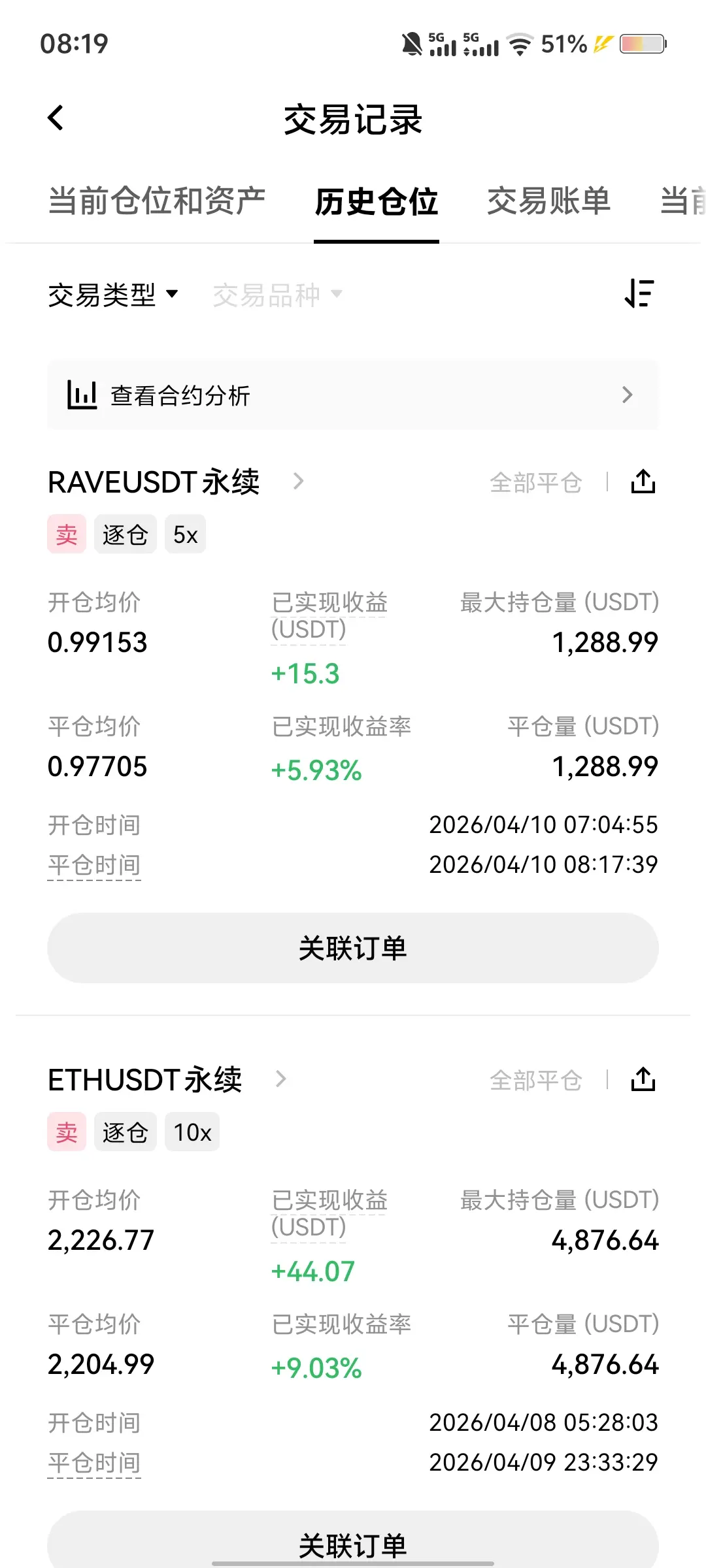View 关联订单 for the RAVEUSDT position

tap(353, 947)
